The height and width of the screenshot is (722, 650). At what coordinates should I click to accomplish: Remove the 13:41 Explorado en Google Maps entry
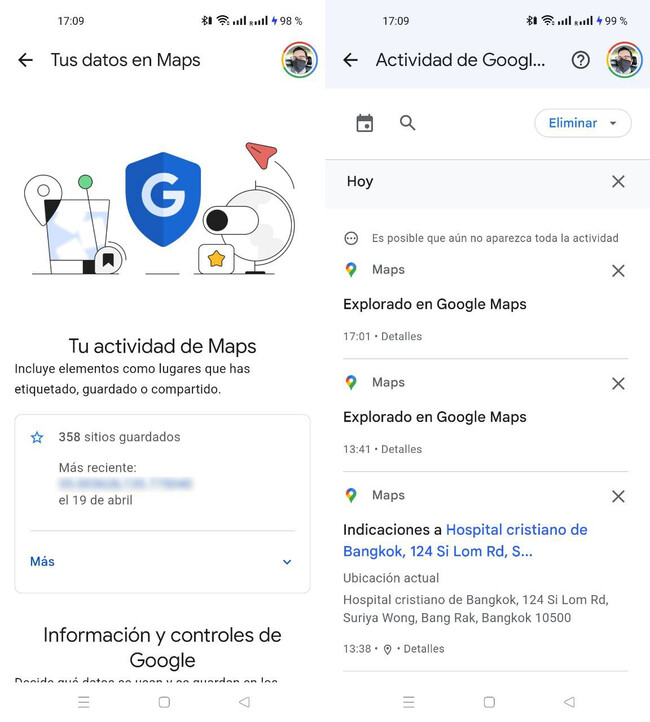coord(618,384)
